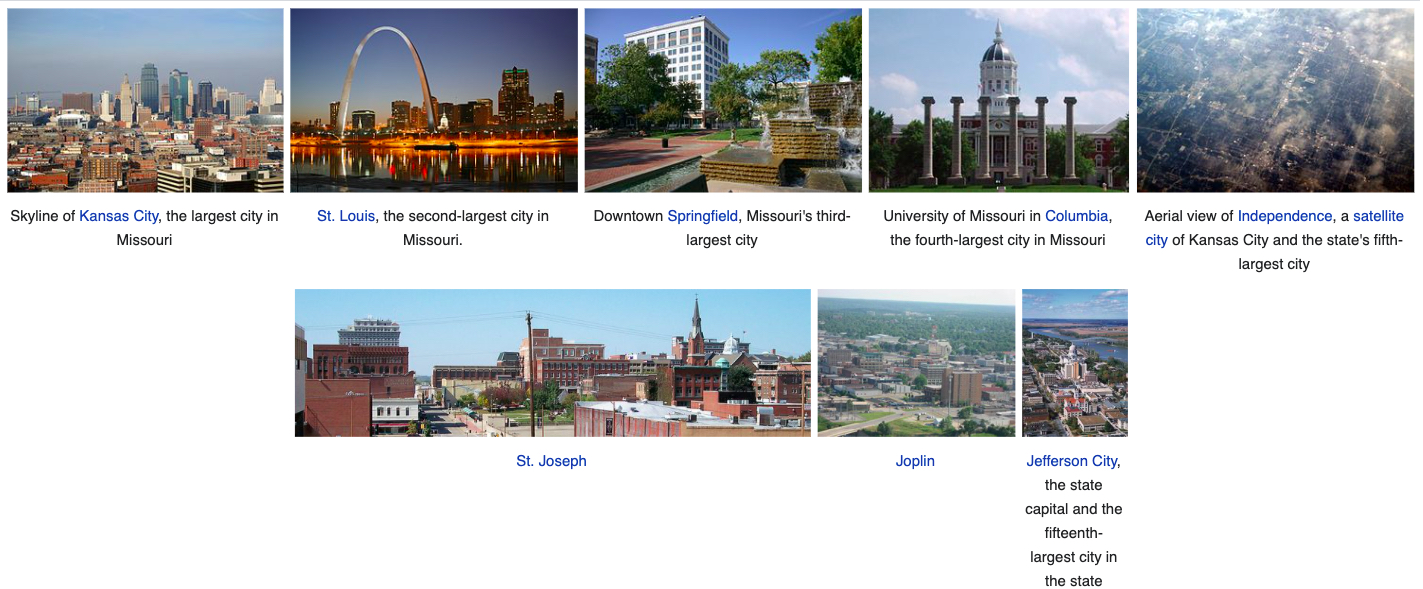View the Kansas City skyline photo
Screen dimensions: 1423x589
click(145, 100)
